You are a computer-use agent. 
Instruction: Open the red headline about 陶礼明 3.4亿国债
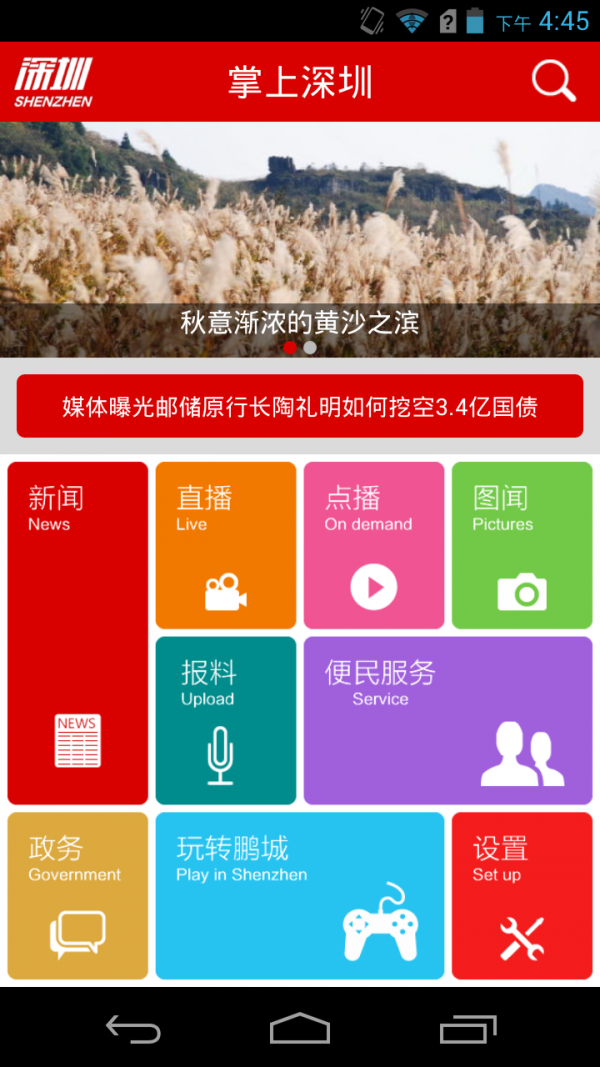[x=300, y=406]
